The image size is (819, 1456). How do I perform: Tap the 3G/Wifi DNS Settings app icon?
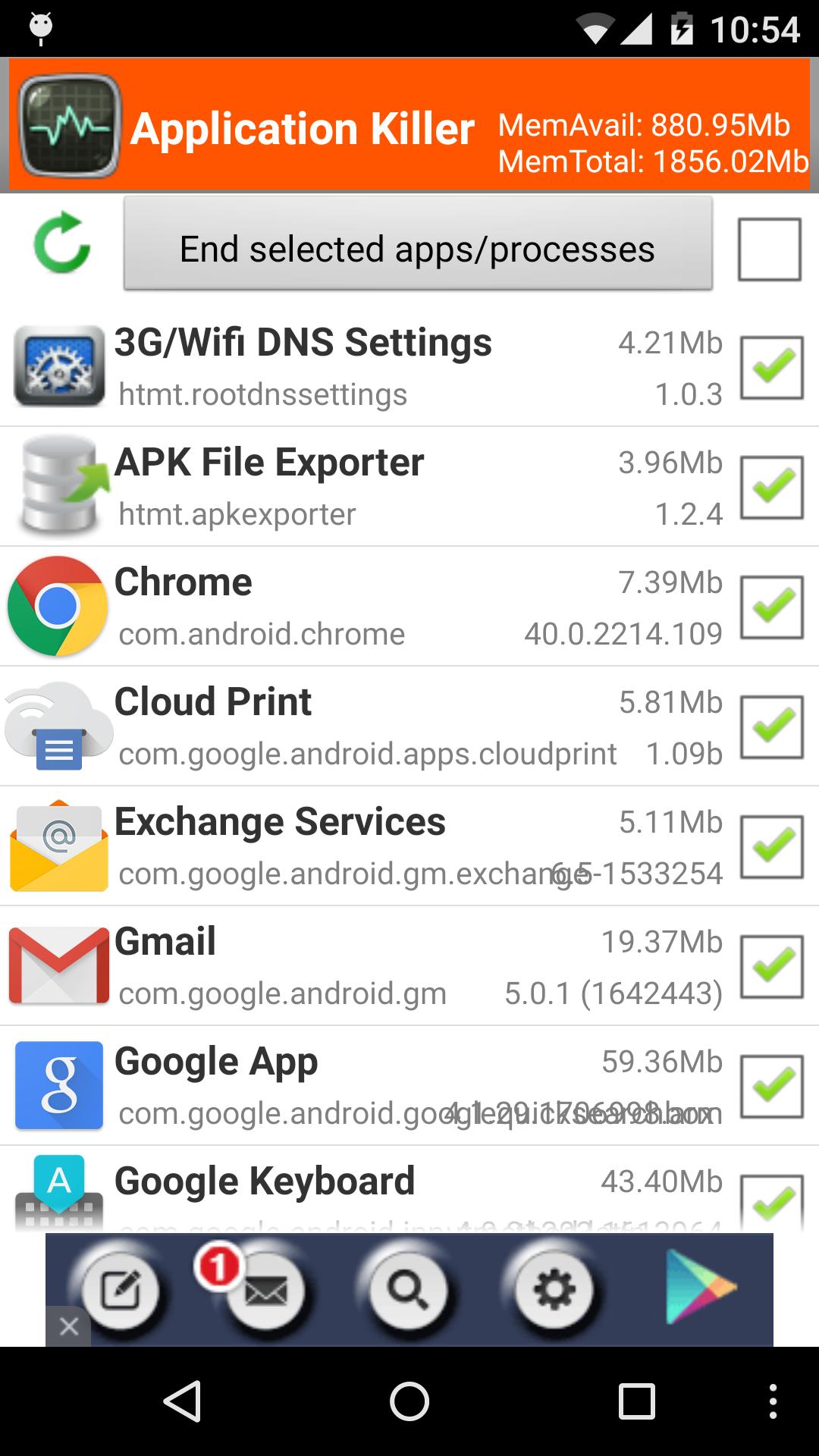point(58,366)
